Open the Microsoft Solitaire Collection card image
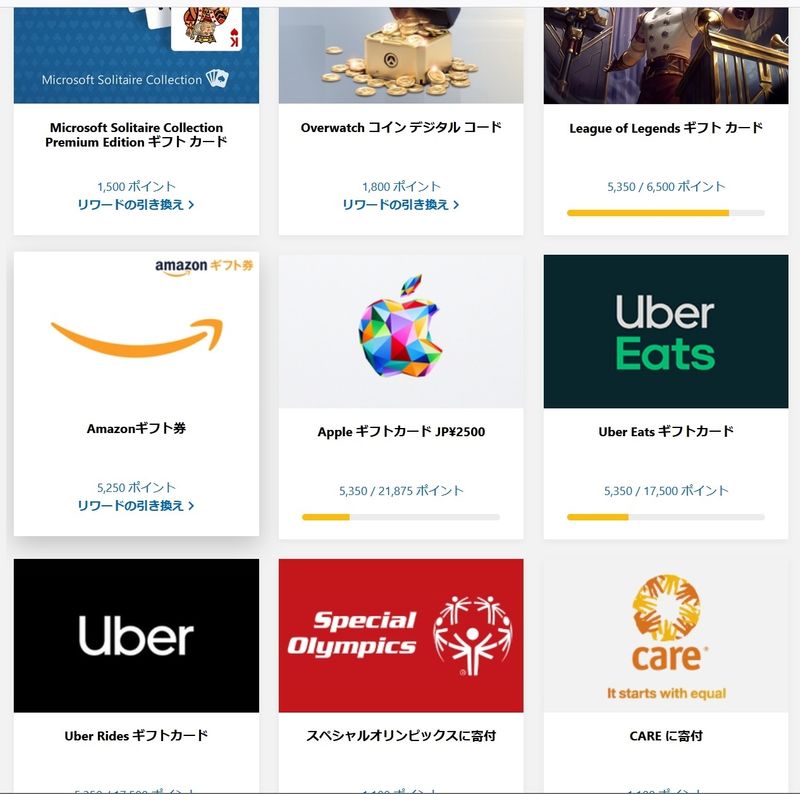Screen dimensions: 800x794 136,55
